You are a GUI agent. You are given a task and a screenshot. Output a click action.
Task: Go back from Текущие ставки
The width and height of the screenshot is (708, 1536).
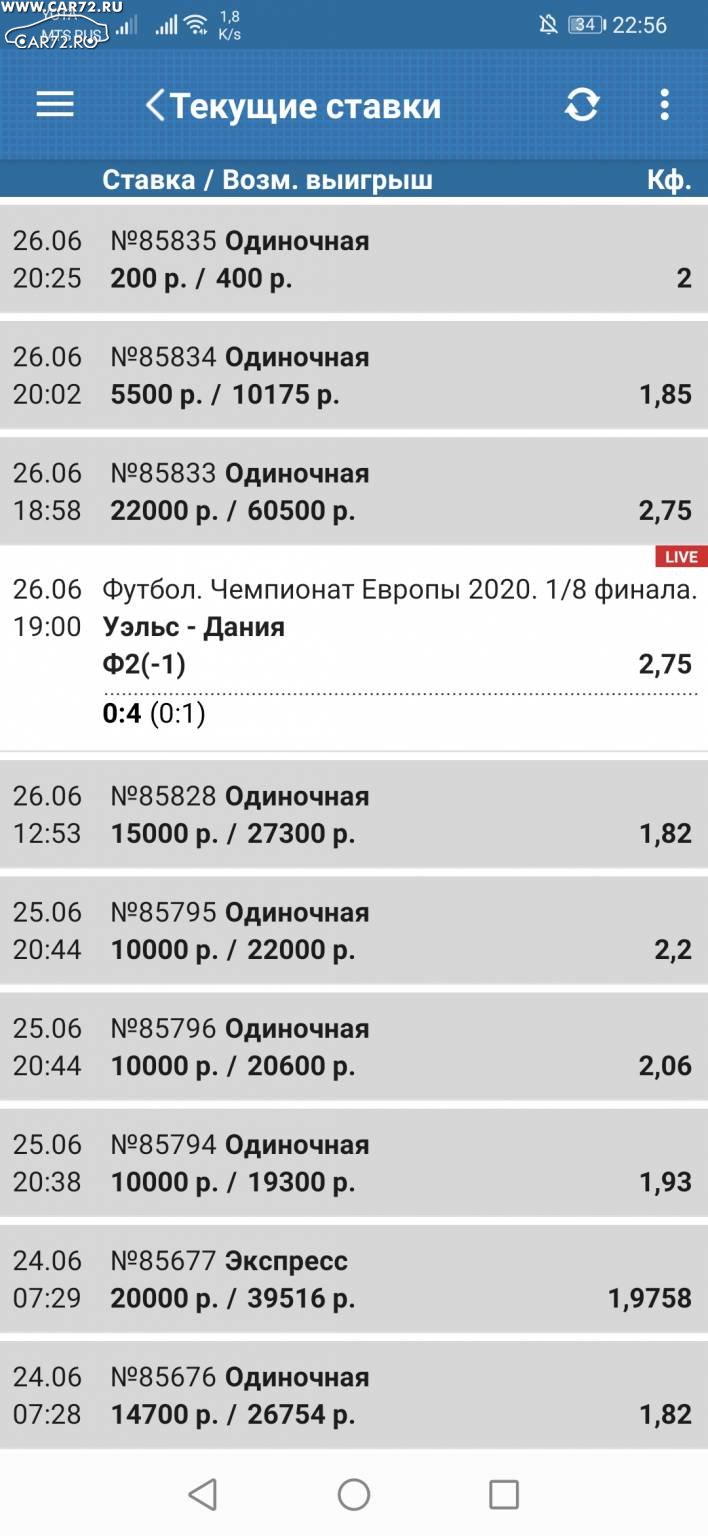click(x=155, y=105)
